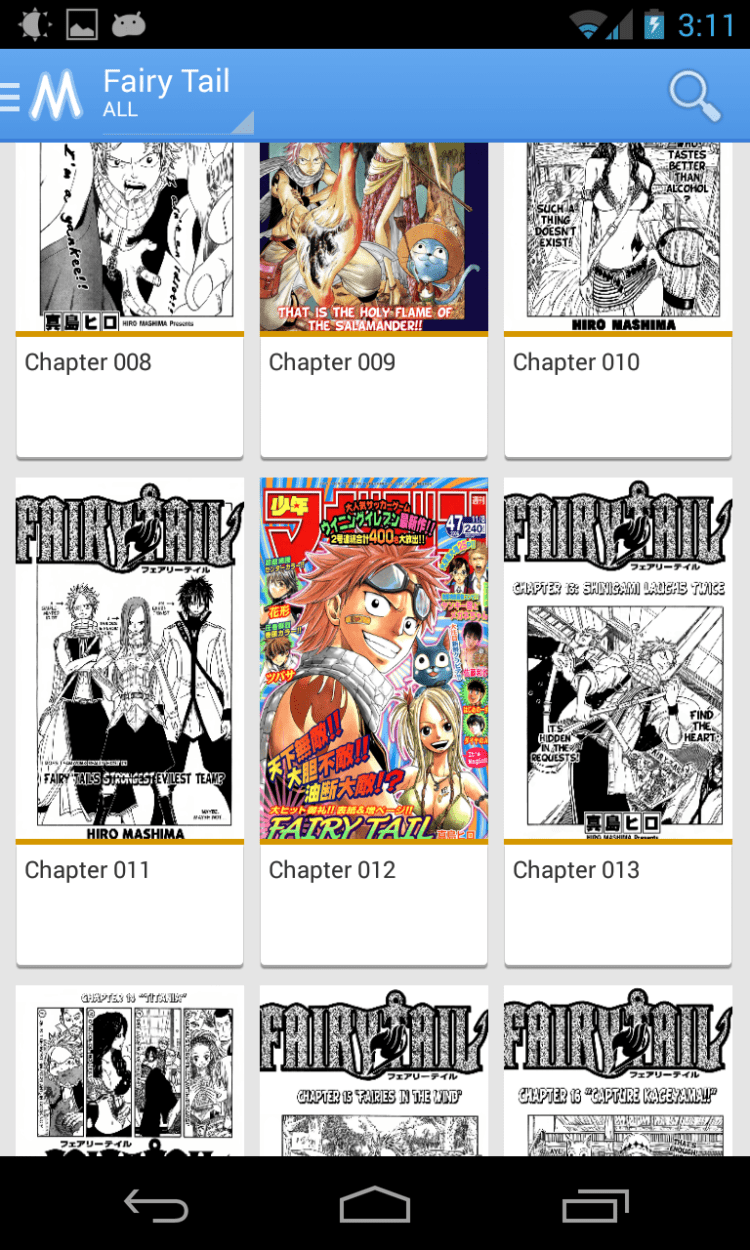Open the navigation drawer menu
This screenshot has width=750, height=1250.
[x=40, y=96]
